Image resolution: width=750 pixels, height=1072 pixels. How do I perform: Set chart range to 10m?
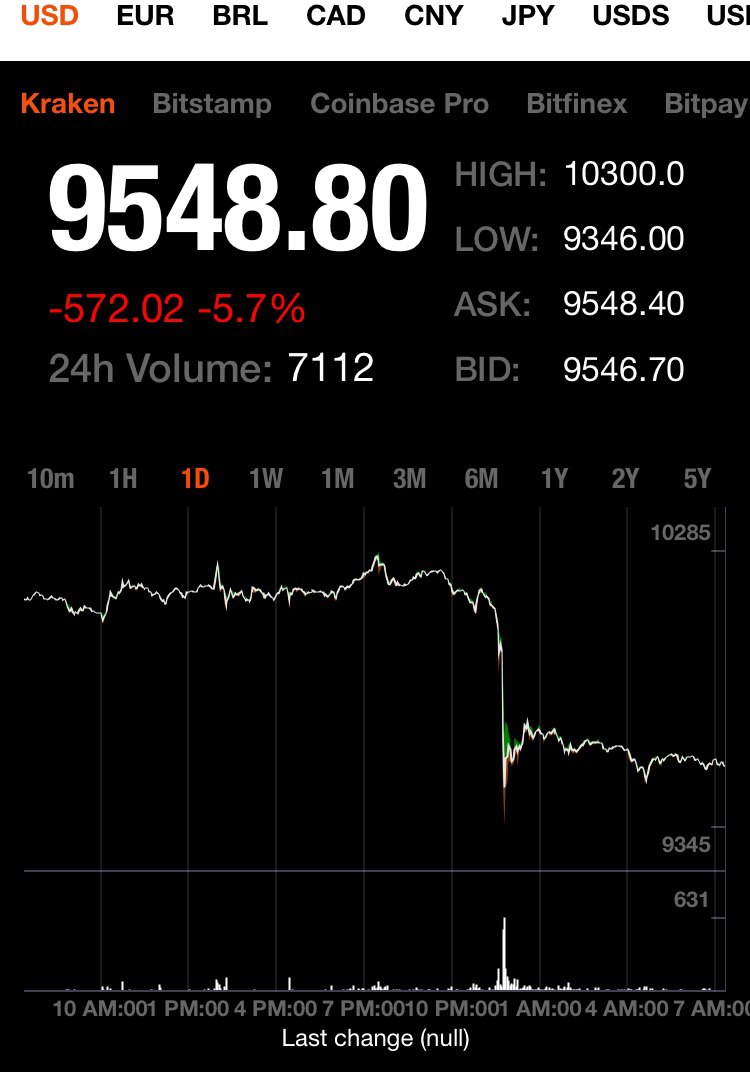click(x=51, y=479)
